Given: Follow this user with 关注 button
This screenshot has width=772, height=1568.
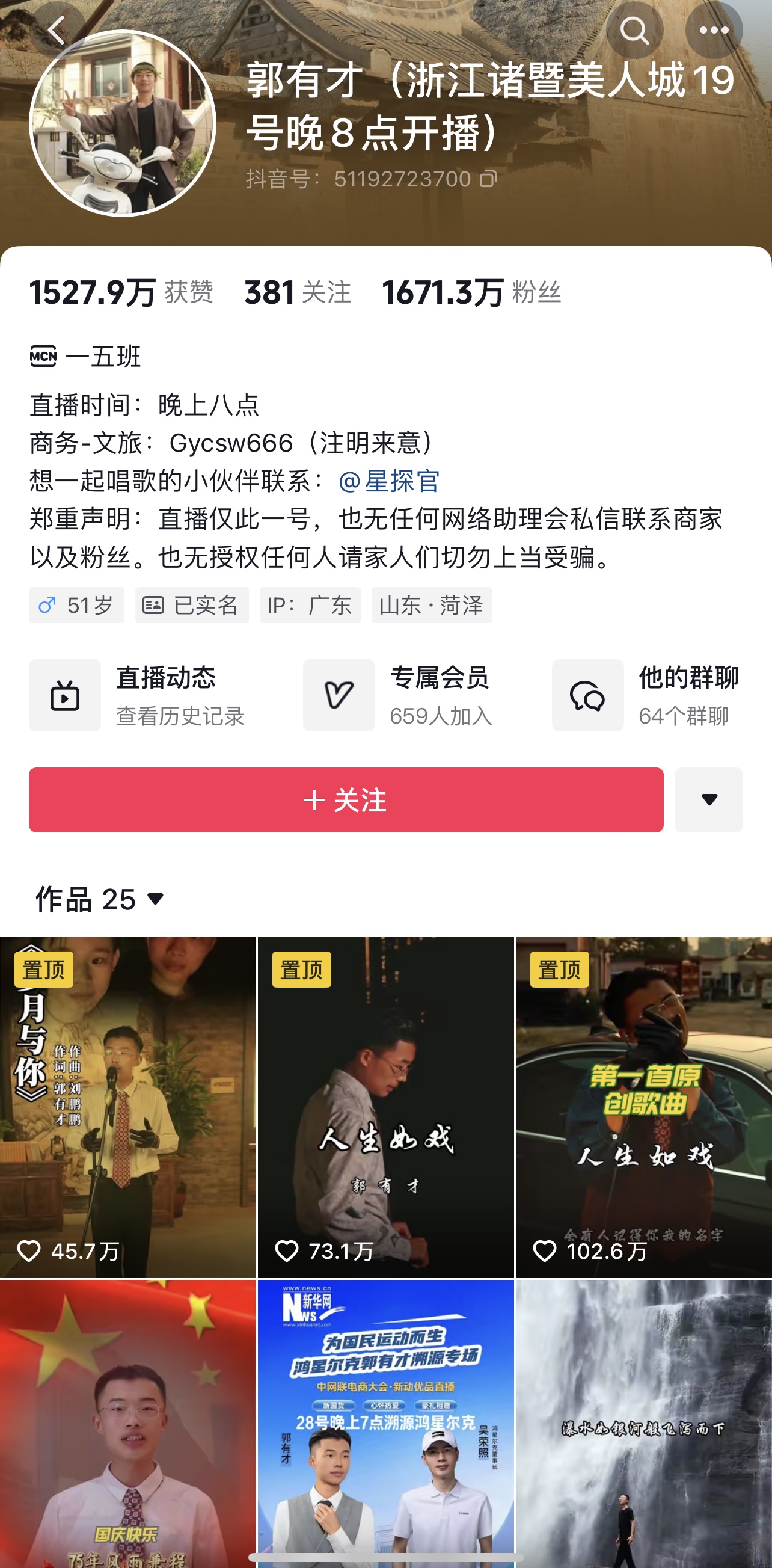Looking at the screenshot, I should tap(346, 799).
